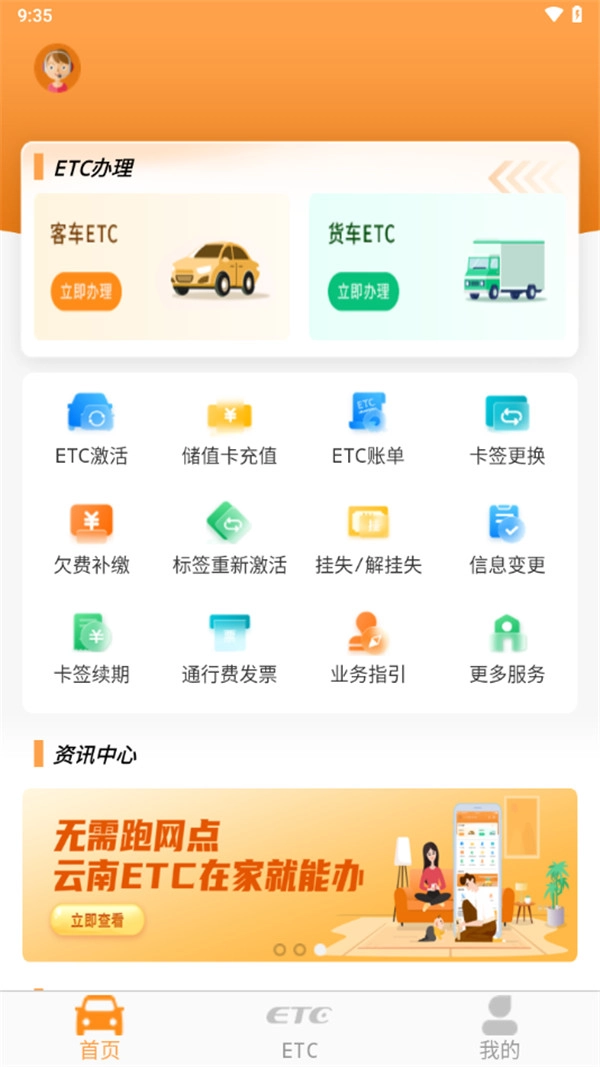Tap 立即办理 for 客车ETC

tap(86, 292)
